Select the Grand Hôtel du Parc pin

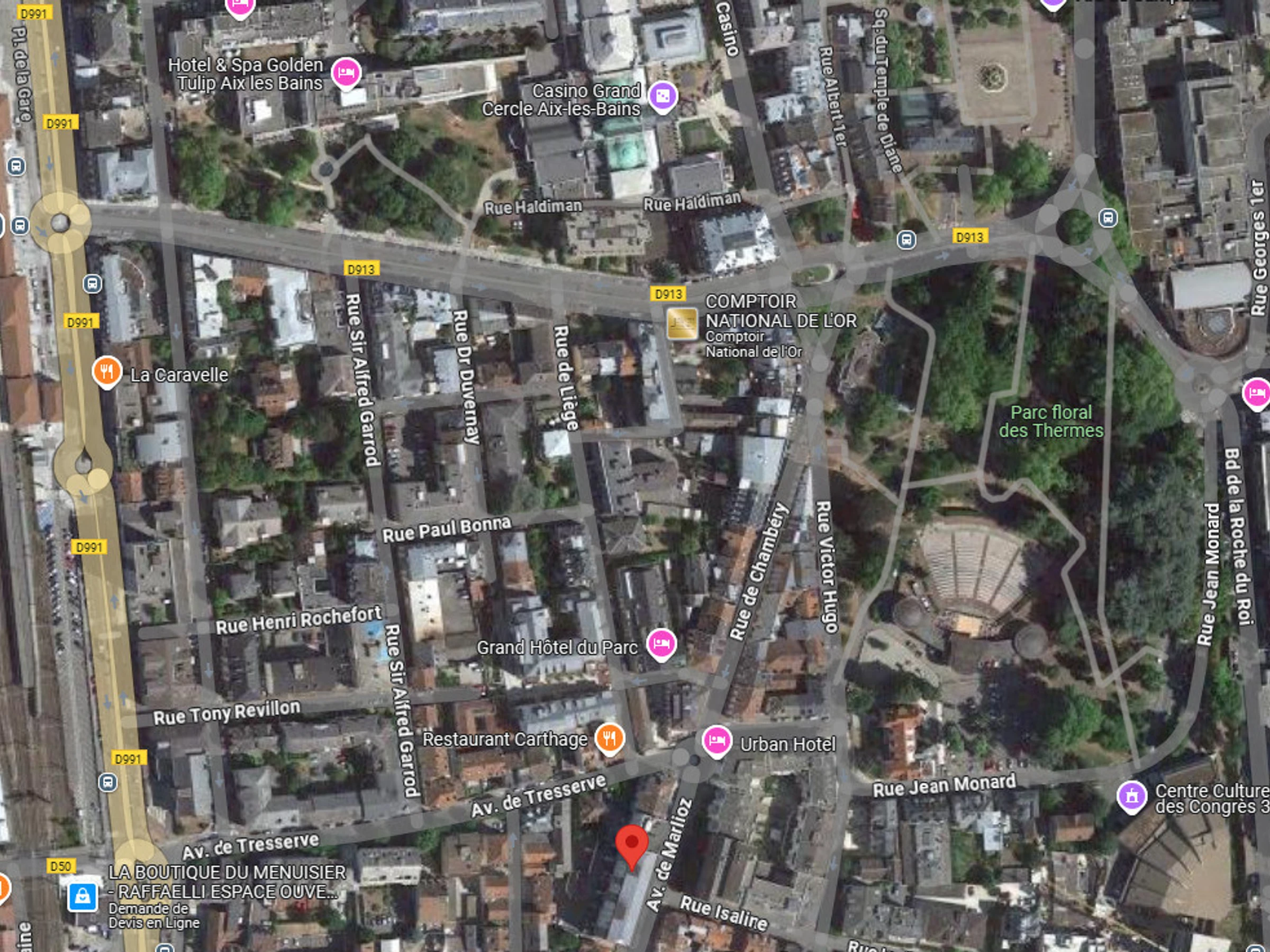[661, 643]
